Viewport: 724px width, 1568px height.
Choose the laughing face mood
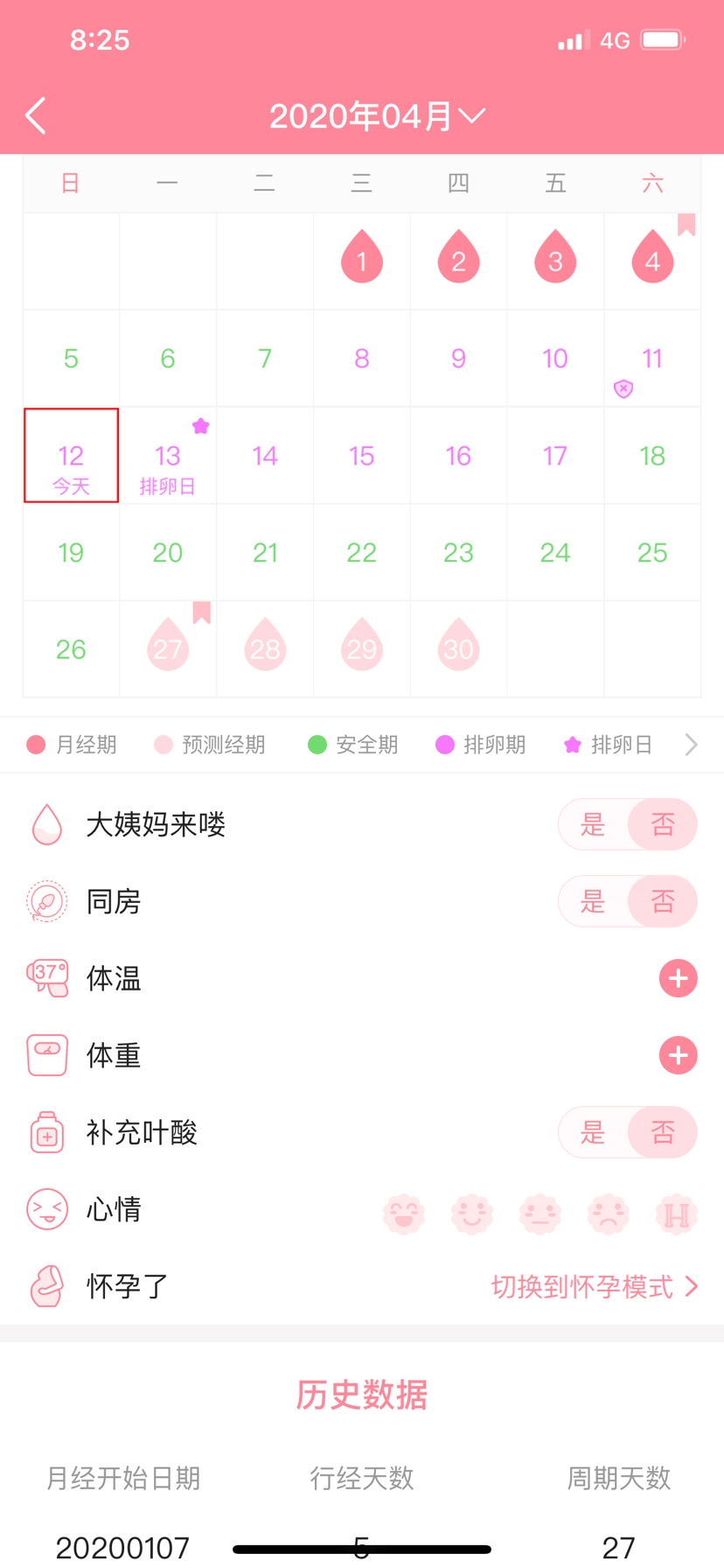point(404,1214)
